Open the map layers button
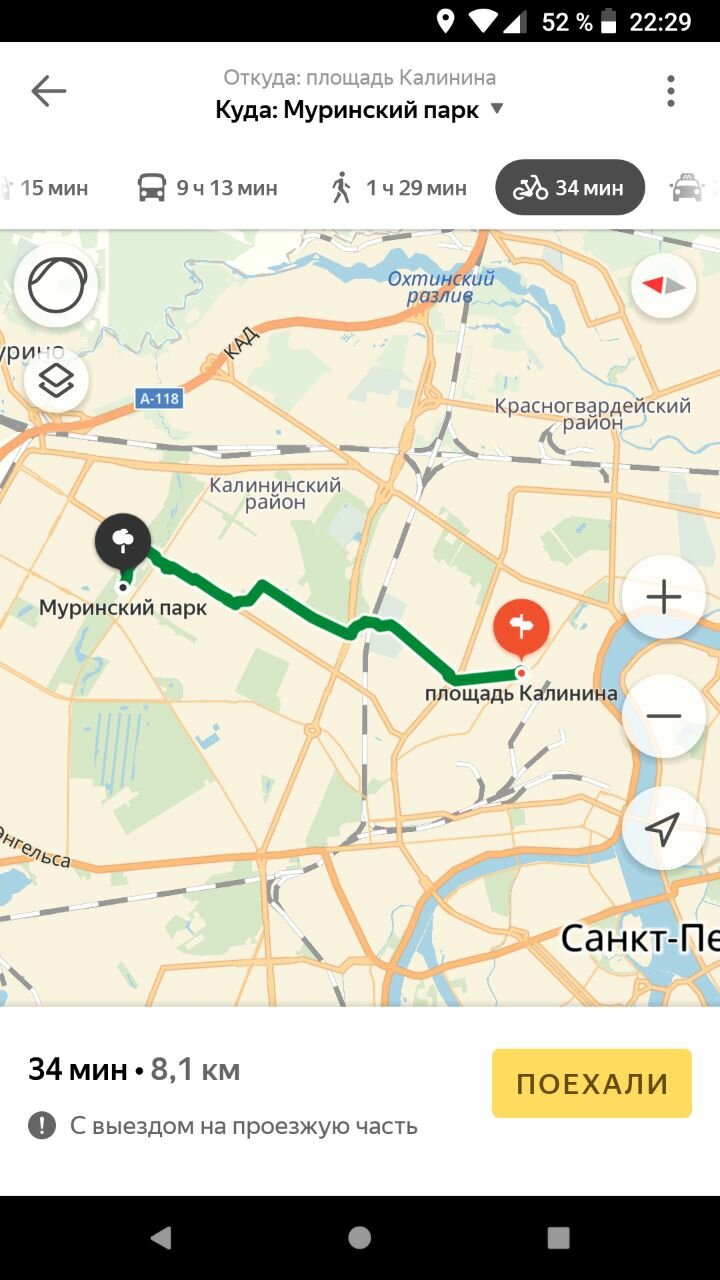 [56, 380]
